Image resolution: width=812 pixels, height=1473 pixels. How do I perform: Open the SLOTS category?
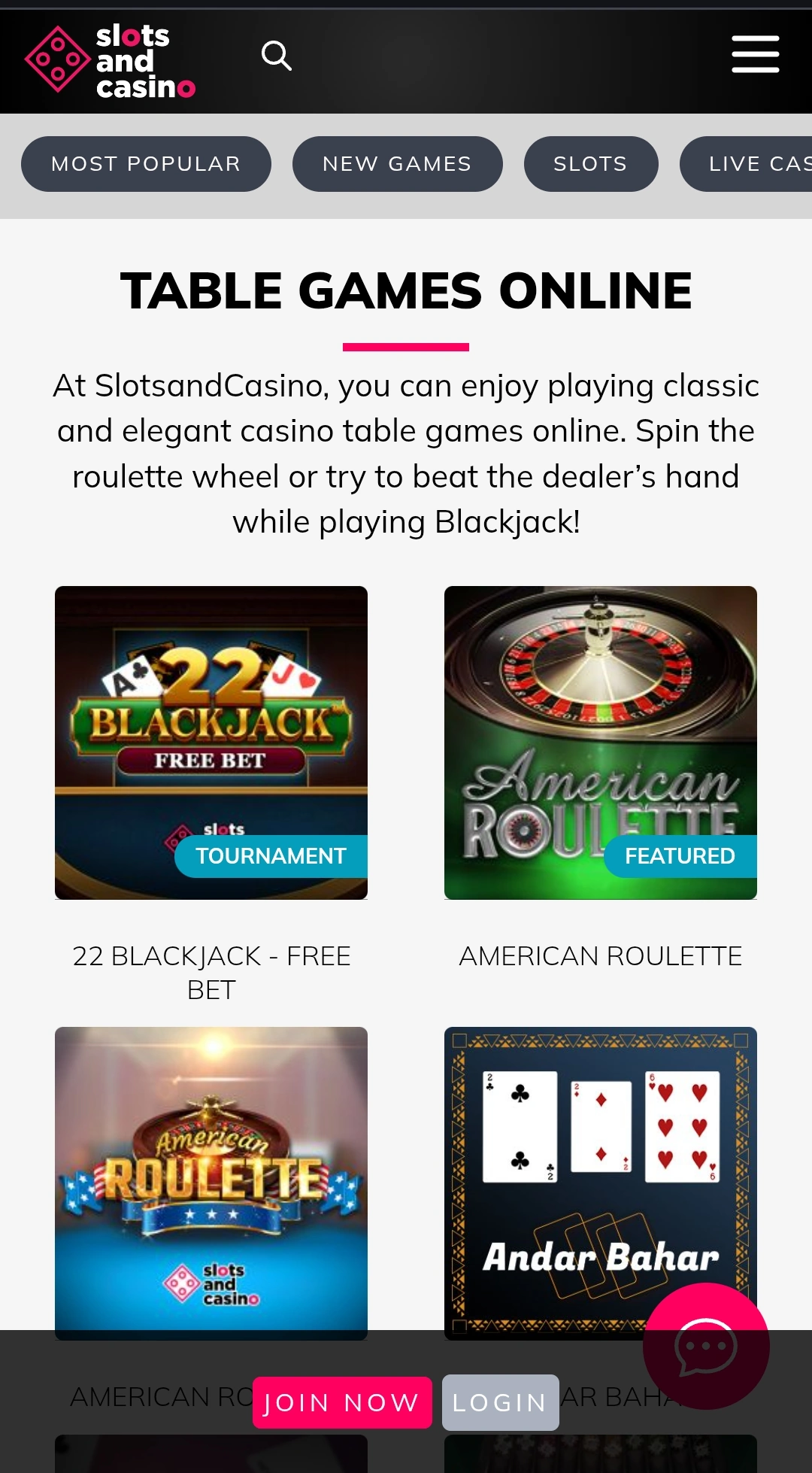point(591,163)
